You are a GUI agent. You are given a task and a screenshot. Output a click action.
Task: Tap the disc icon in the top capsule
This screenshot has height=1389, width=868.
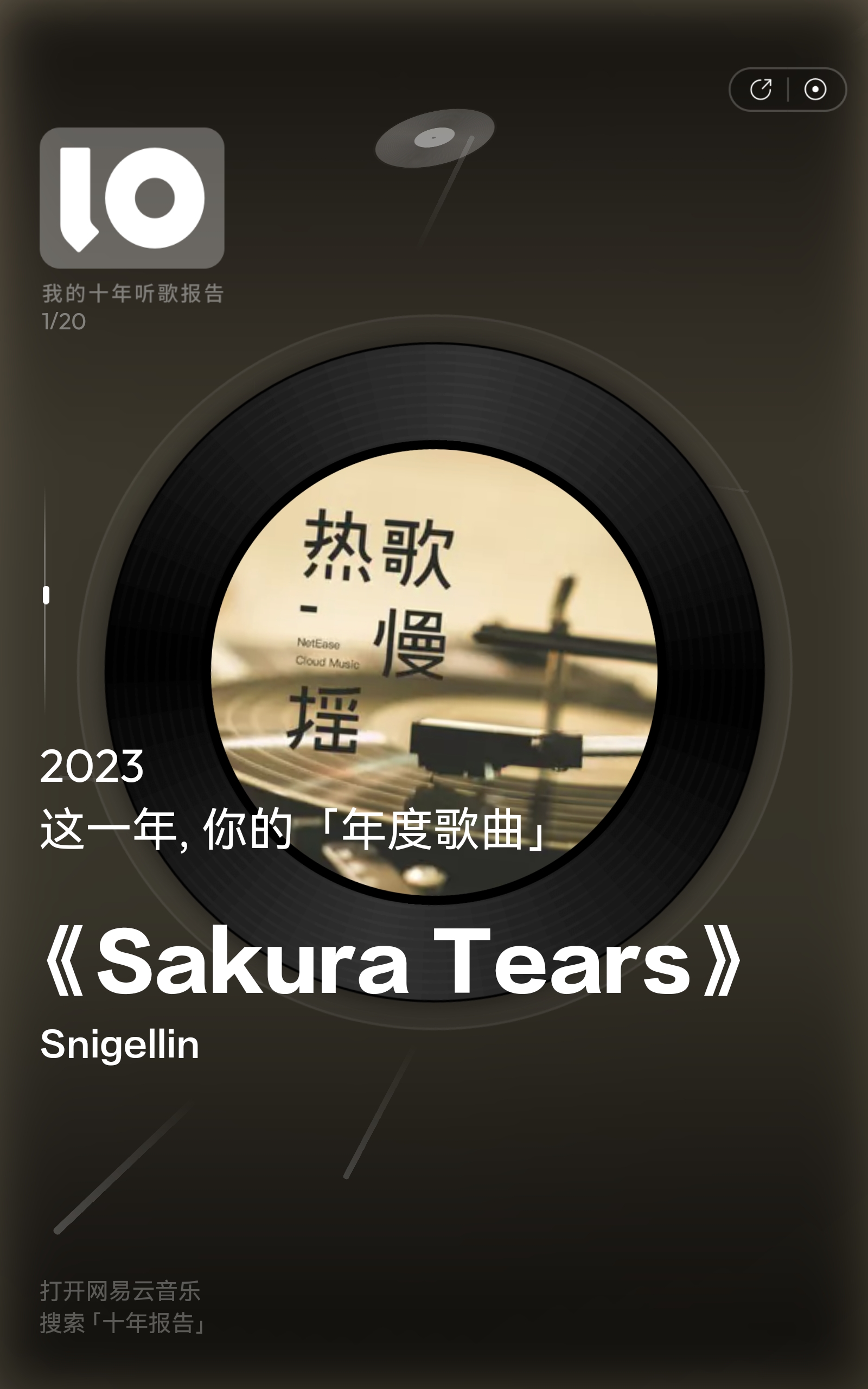pyautogui.click(x=815, y=90)
